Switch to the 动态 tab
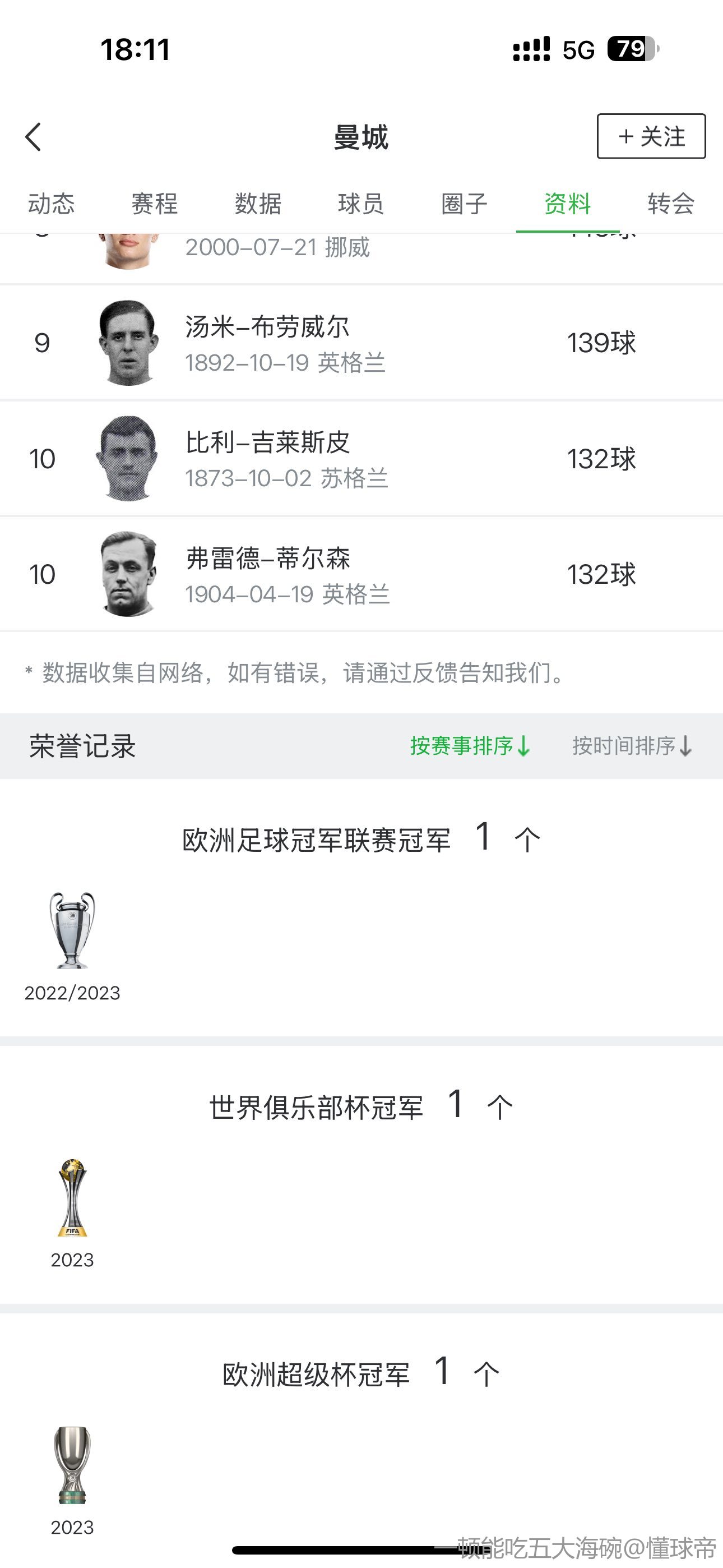Image resolution: width=723 pixels, height=1568 pixels. click(51, 204)
